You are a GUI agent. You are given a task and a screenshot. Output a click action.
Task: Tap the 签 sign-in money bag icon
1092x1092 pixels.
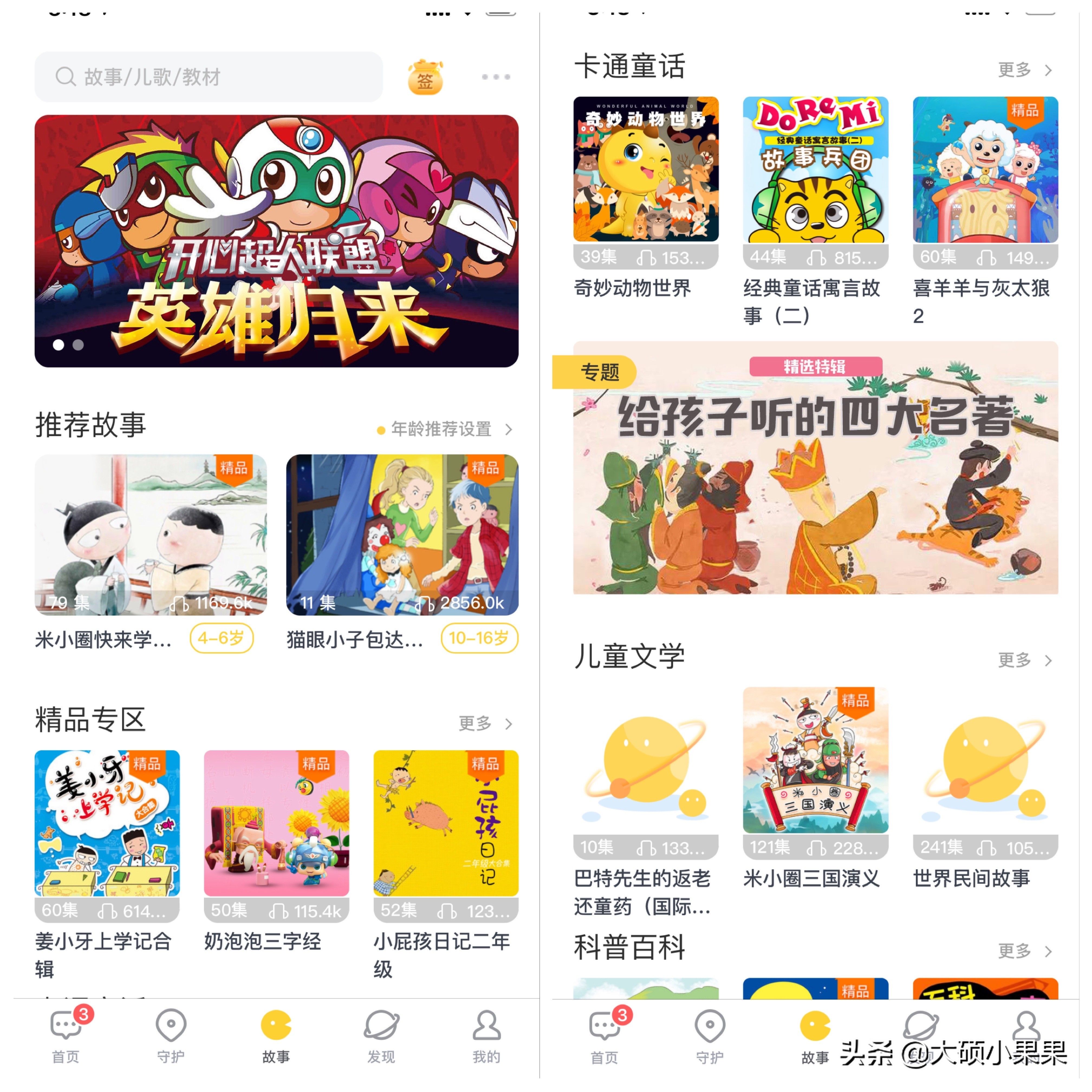pos(425,78)
